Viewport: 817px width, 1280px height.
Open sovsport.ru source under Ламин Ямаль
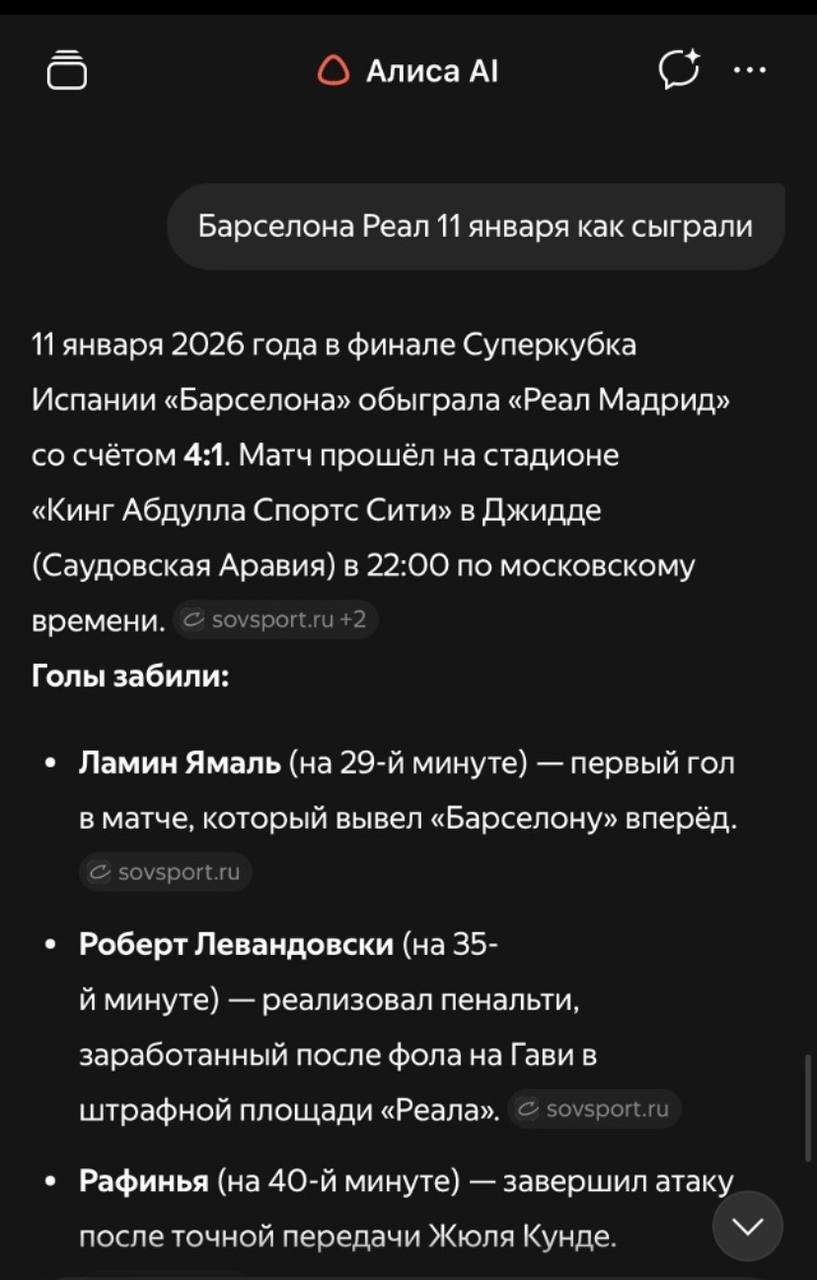click(166, 872)
